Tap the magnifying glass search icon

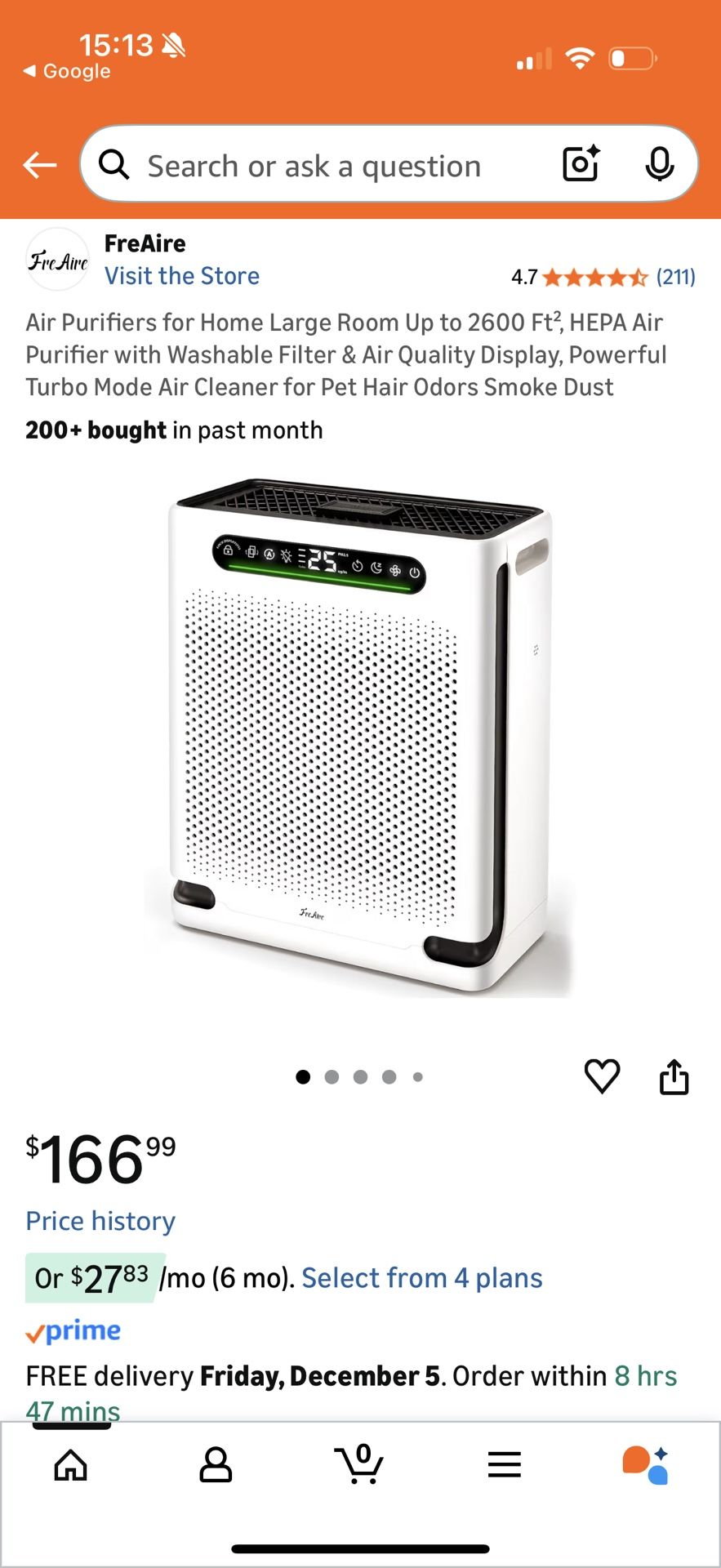click(113, 164)
